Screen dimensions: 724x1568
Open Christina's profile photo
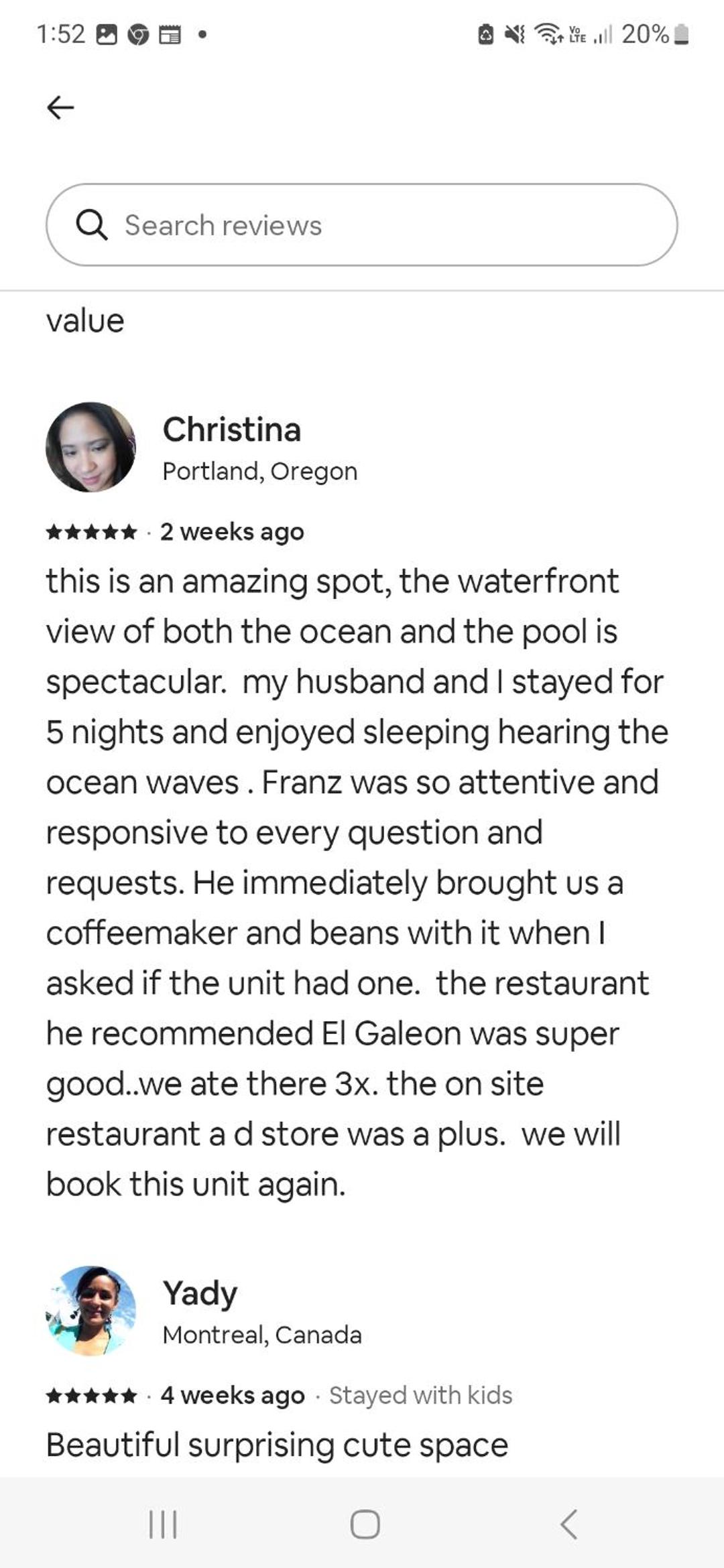(x=90, y=447)
